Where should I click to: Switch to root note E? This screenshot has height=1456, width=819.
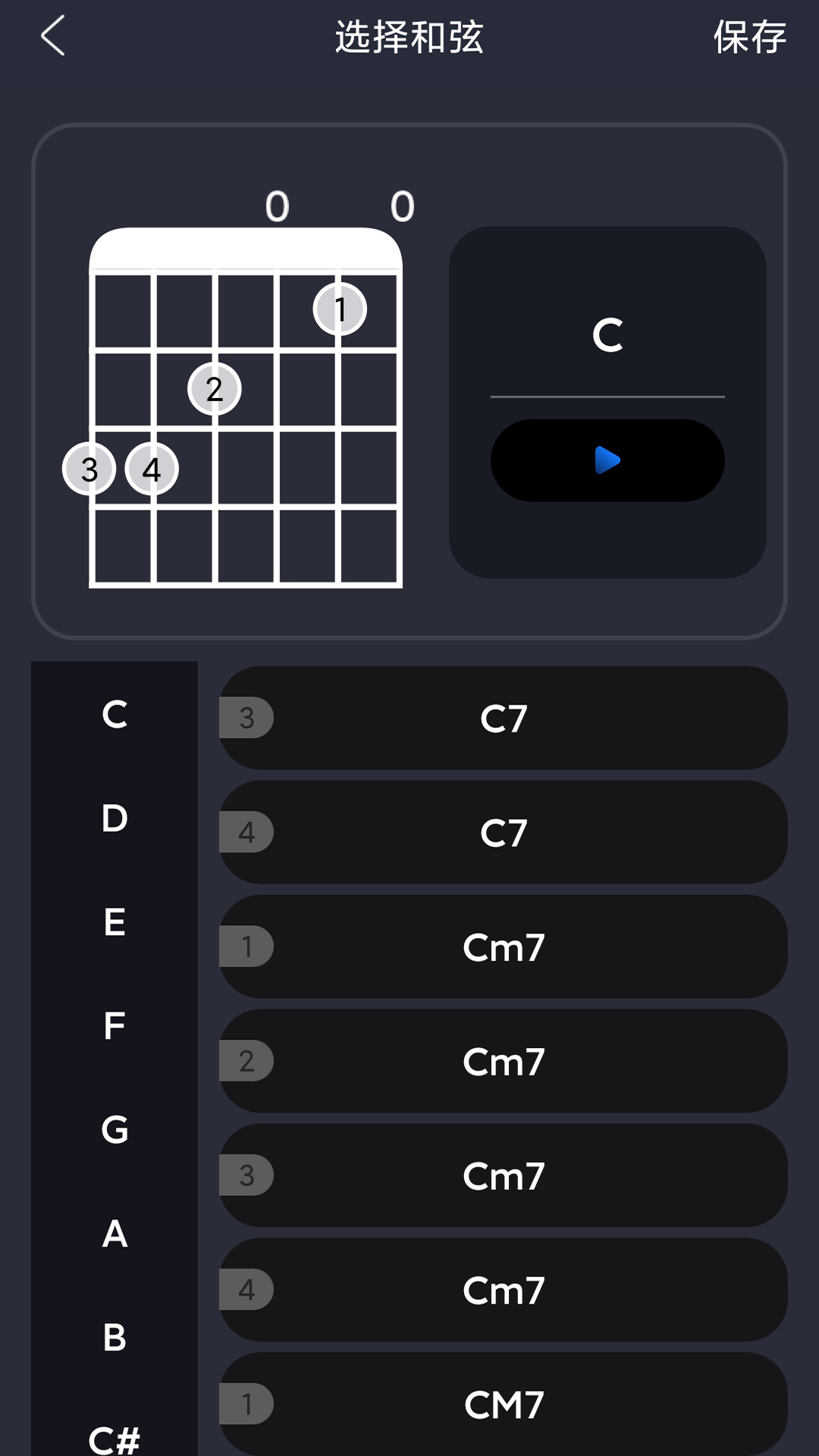click(x=115, y=922)
